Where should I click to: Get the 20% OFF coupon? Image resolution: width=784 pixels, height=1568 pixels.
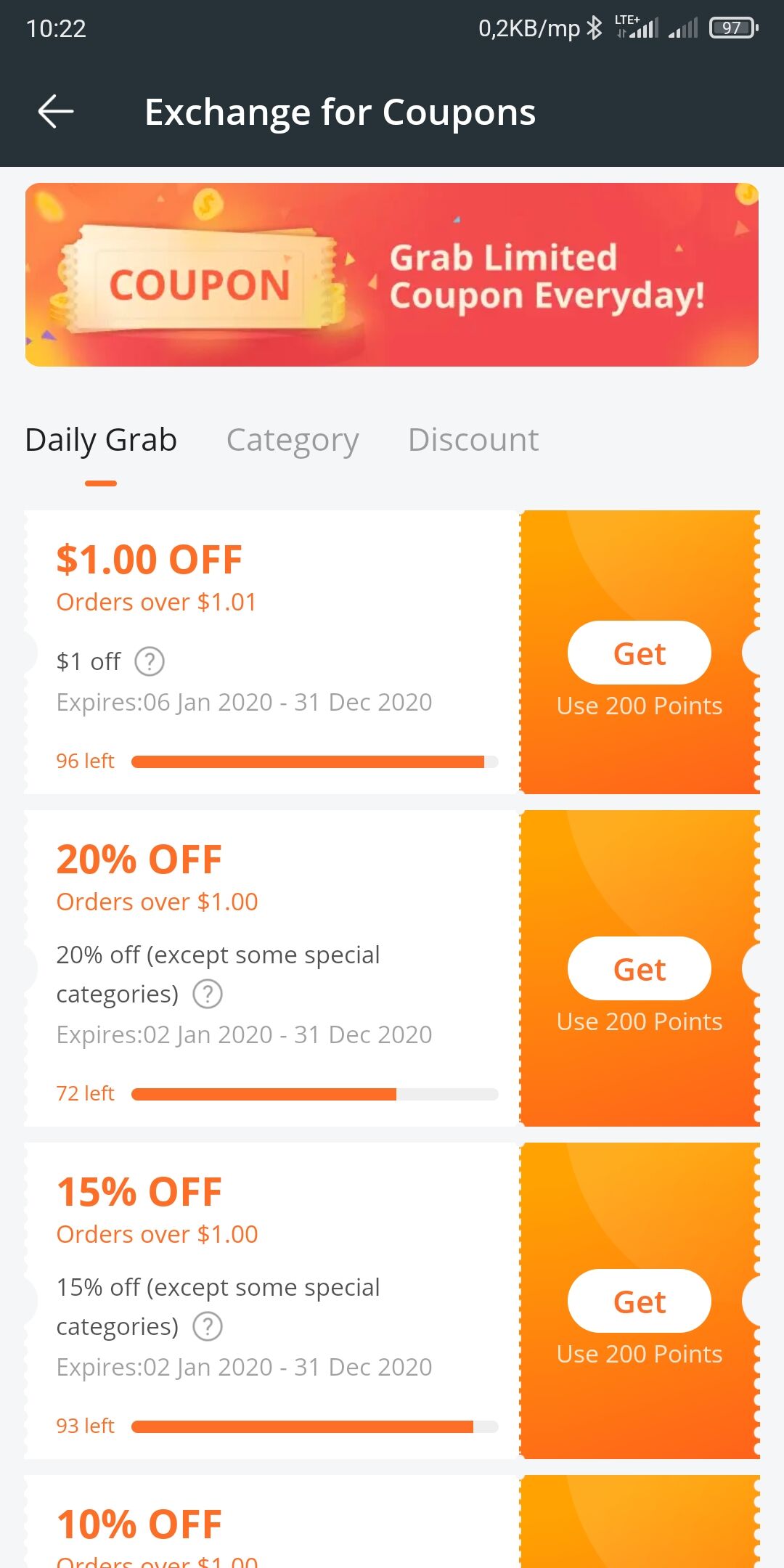pyautogui.click(x=640, y=968)
